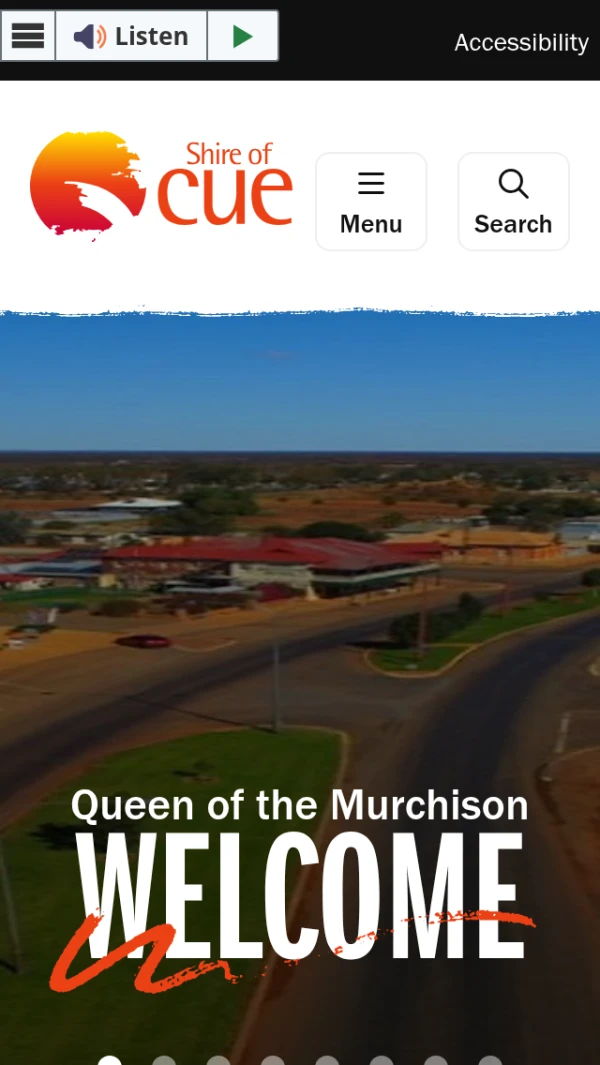This screenshot has width=600, height=1065.
Task: Jump to the last carousel slide dot
Action: tap(490, 1061)
